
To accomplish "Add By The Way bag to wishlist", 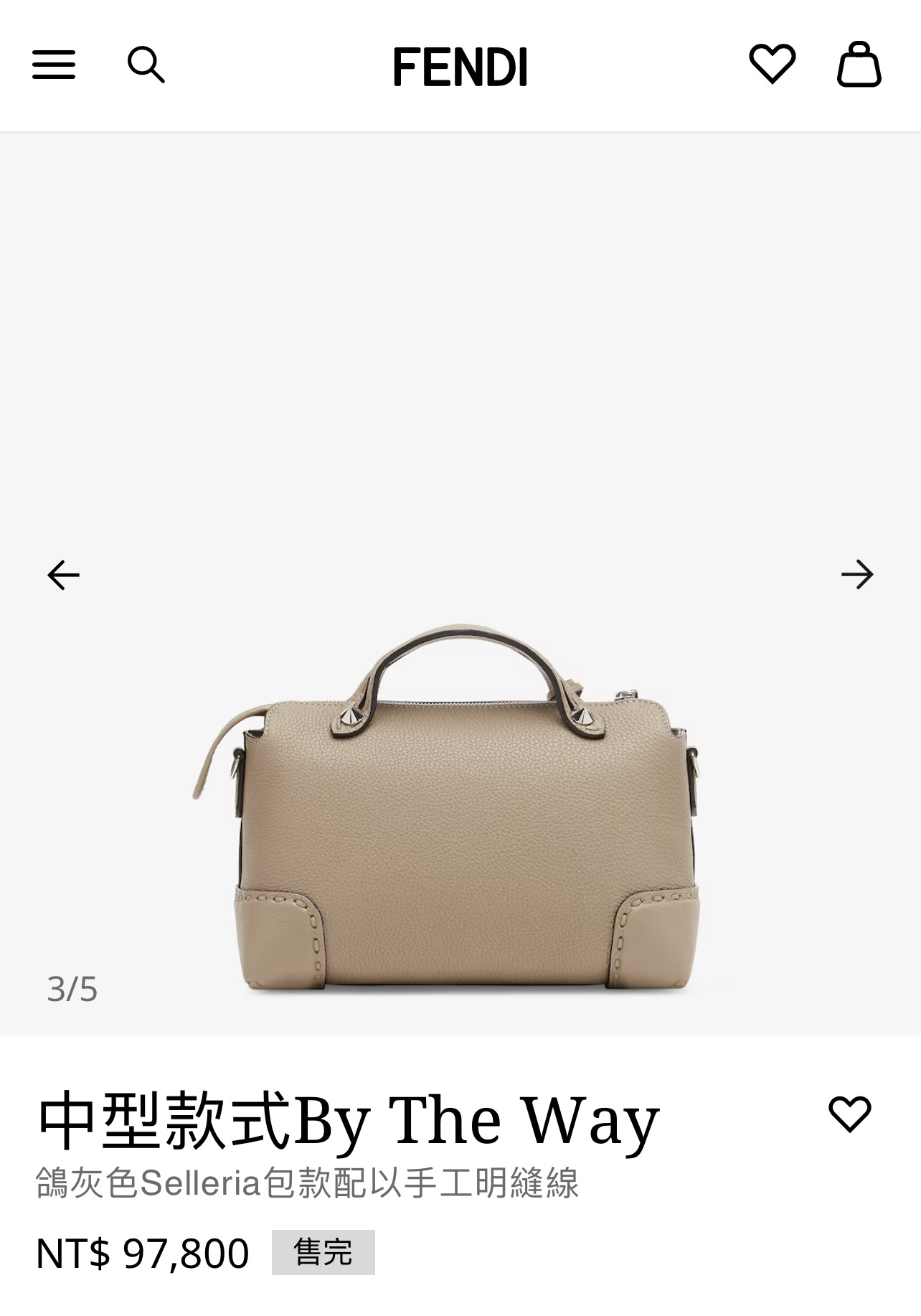I will [849, 1114].
